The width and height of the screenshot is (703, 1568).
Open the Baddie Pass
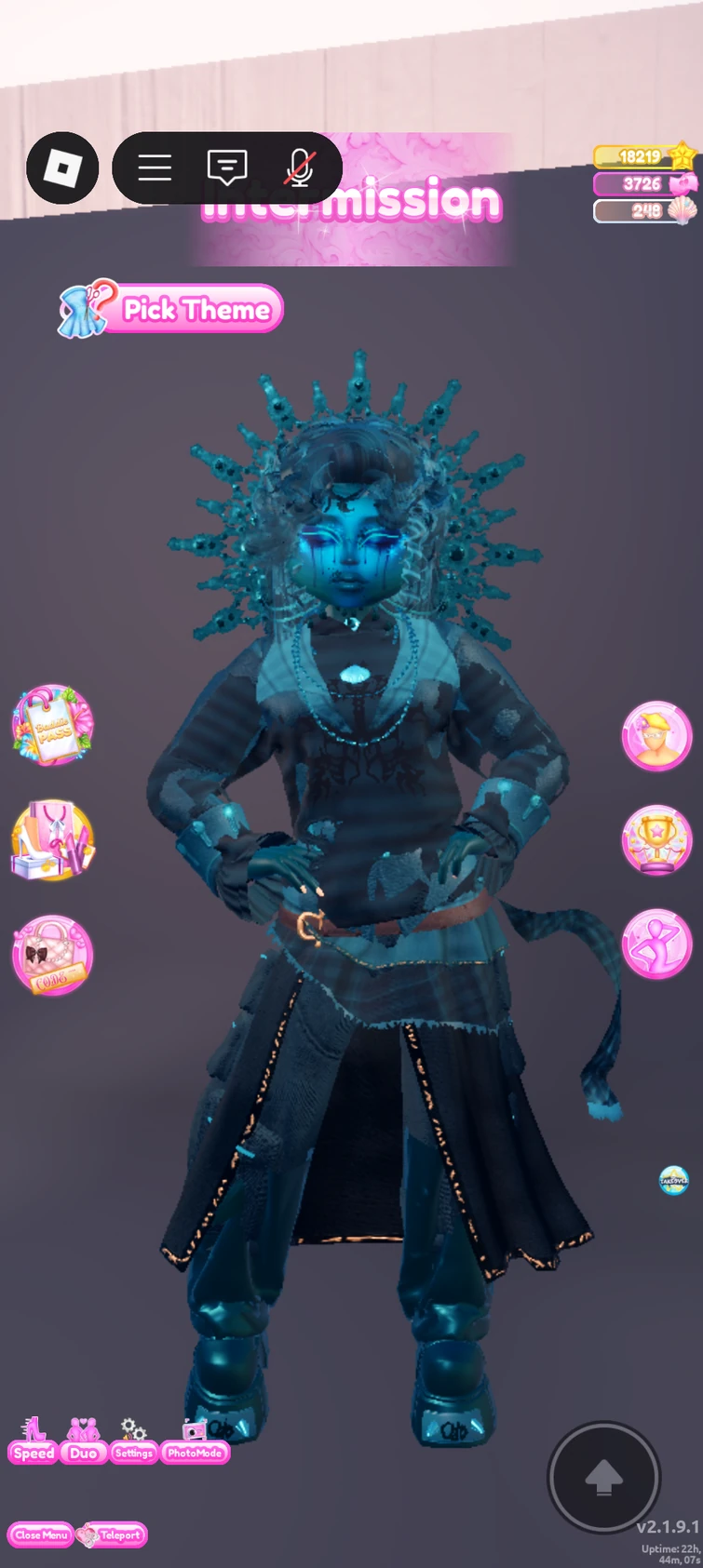click(52, 726)
